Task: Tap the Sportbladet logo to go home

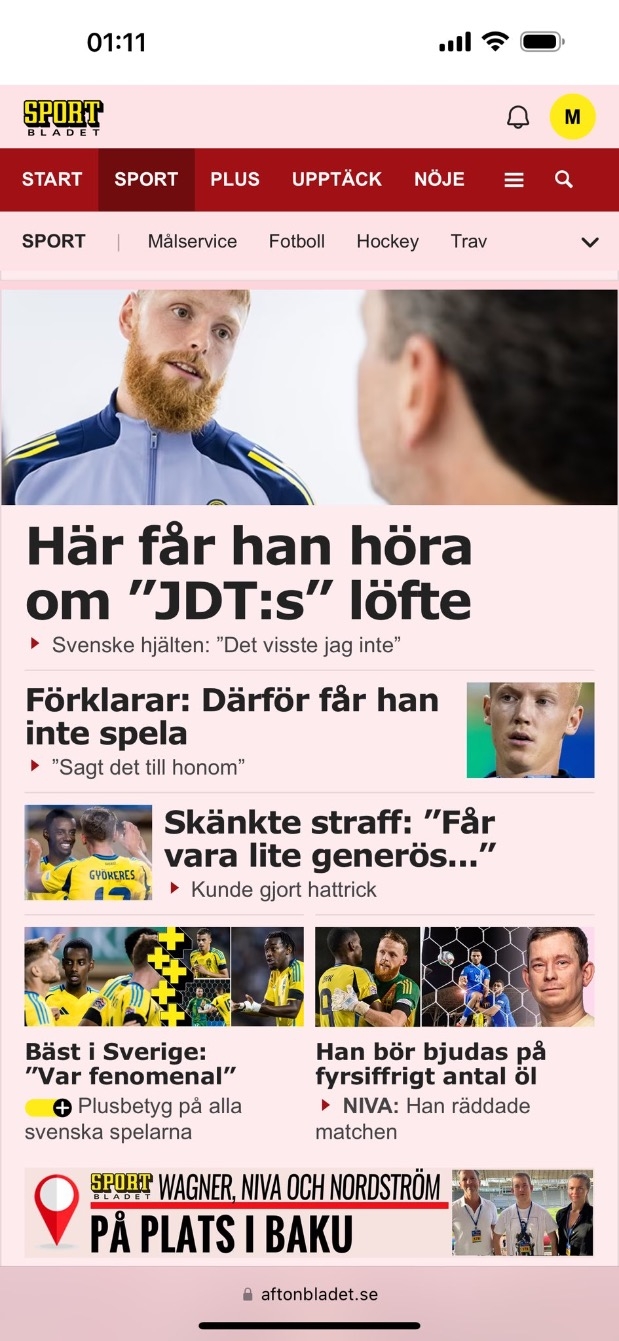Action: pos(63,118)
